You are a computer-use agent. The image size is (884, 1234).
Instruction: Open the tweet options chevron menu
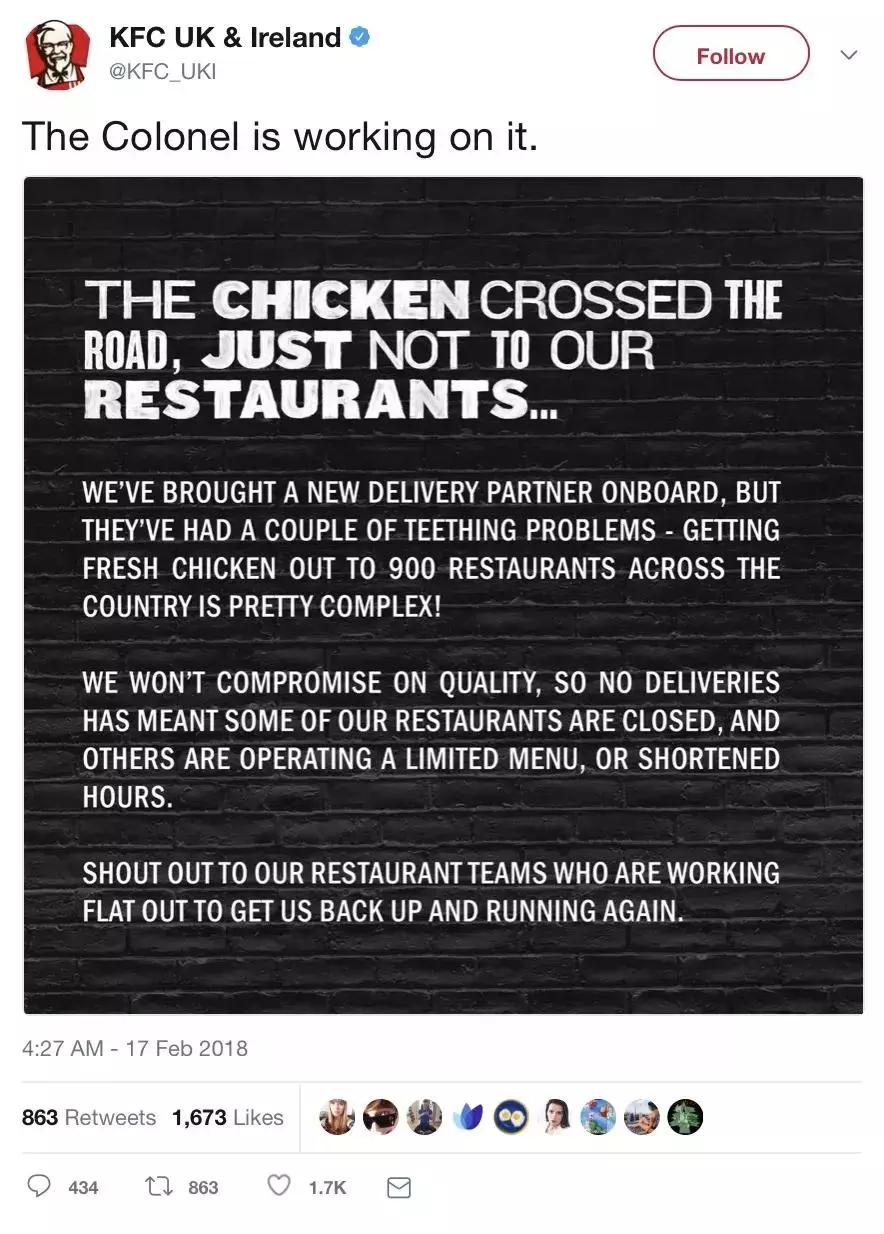click(849, 54)
